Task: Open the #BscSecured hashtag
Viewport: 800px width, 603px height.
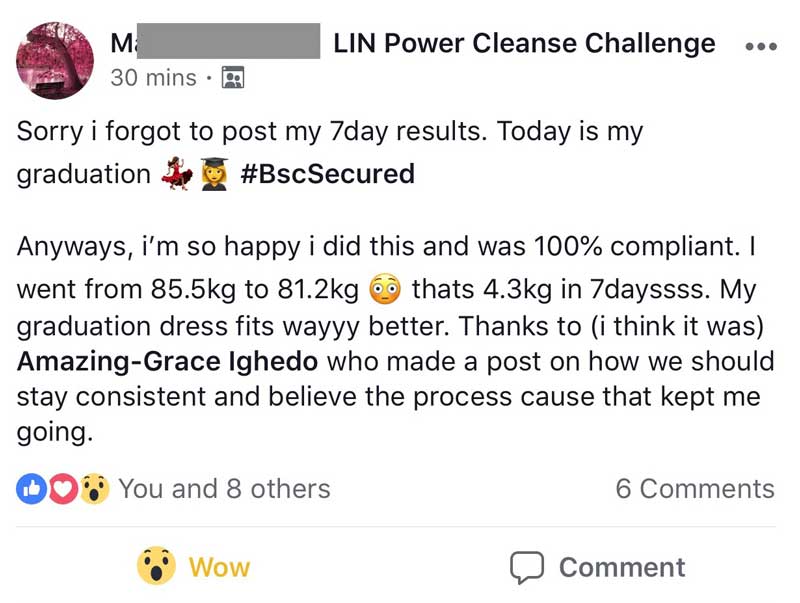Action: click(328, 174)
